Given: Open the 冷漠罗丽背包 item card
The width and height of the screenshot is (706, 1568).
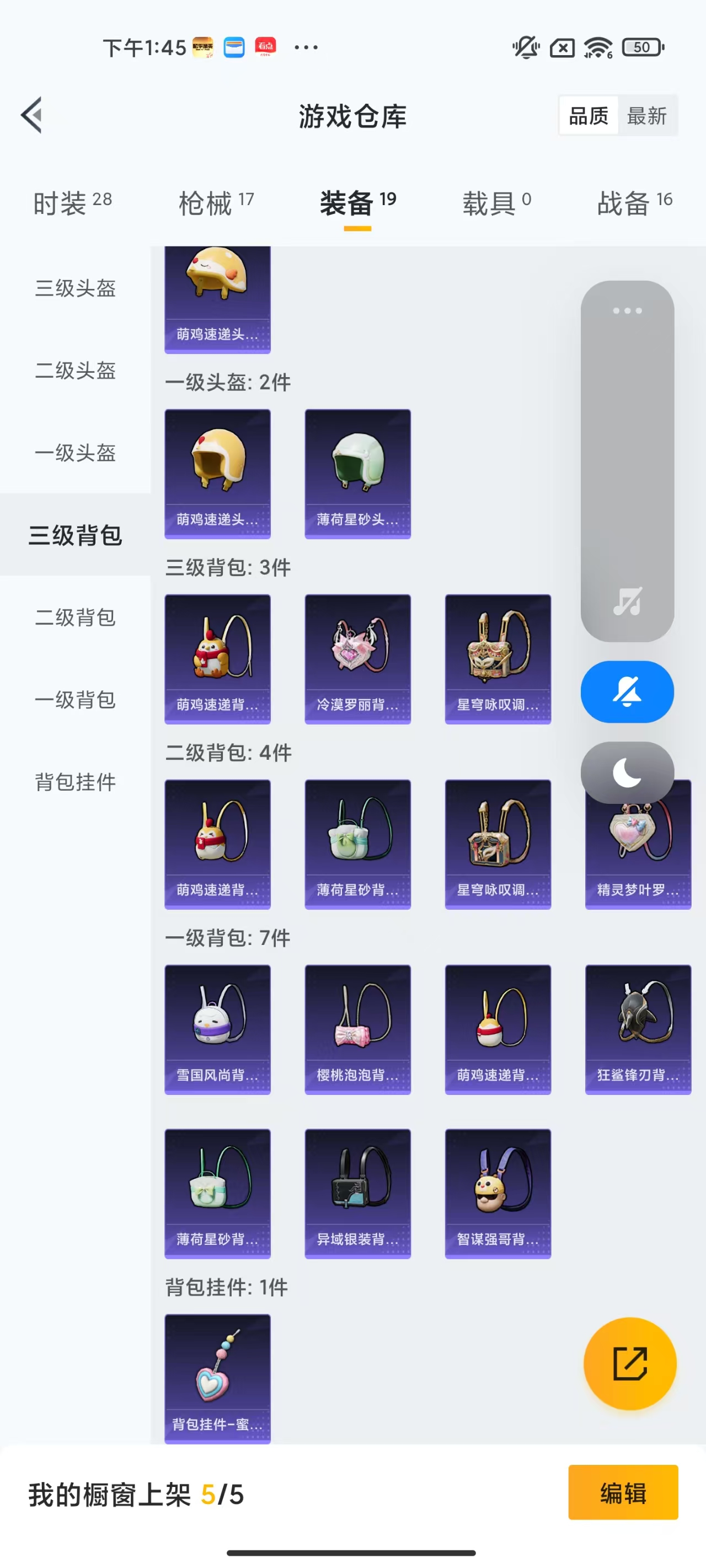Looking at the screenshot, I should (357, 659).
